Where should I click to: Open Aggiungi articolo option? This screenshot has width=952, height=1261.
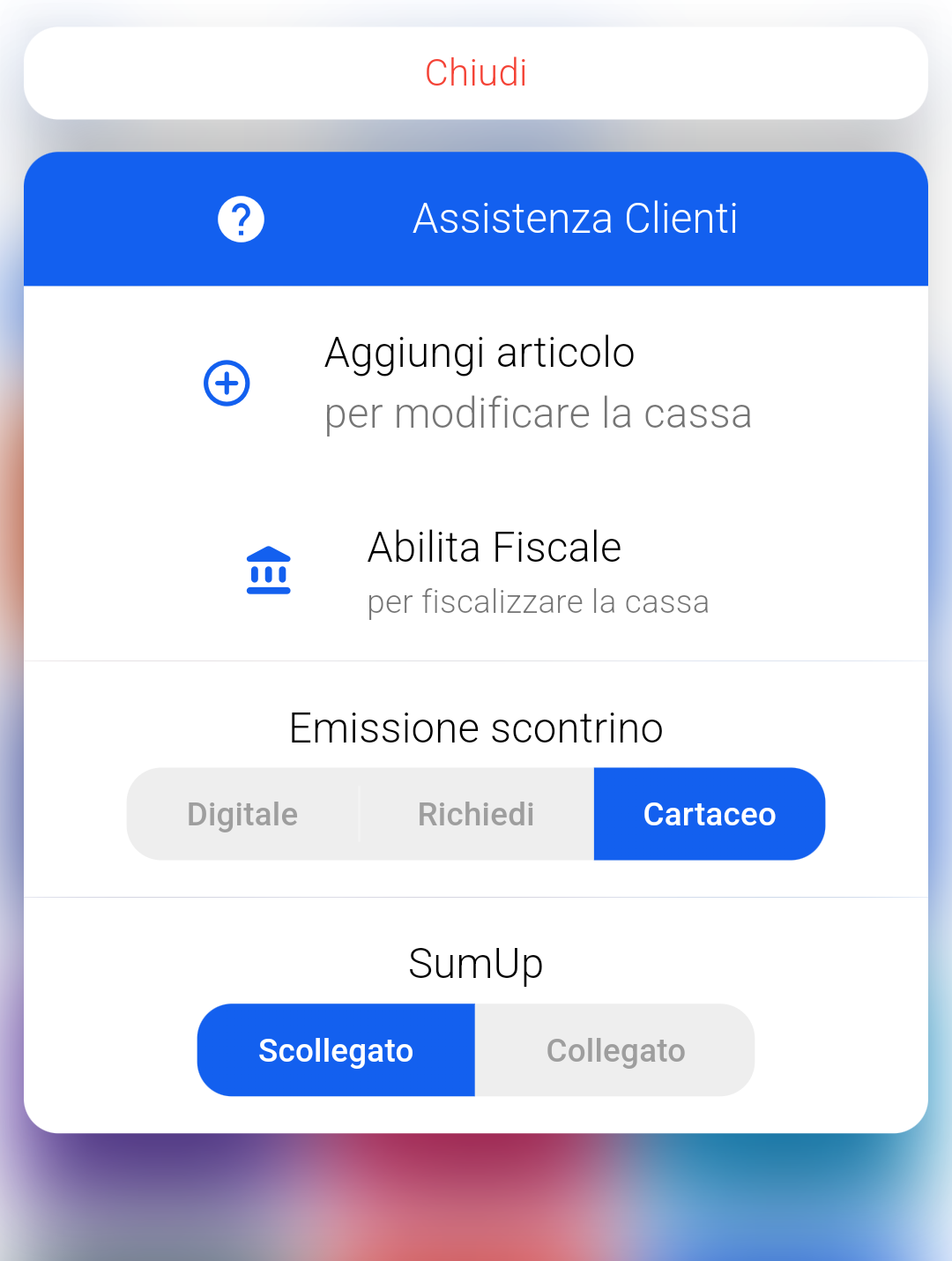476,384
